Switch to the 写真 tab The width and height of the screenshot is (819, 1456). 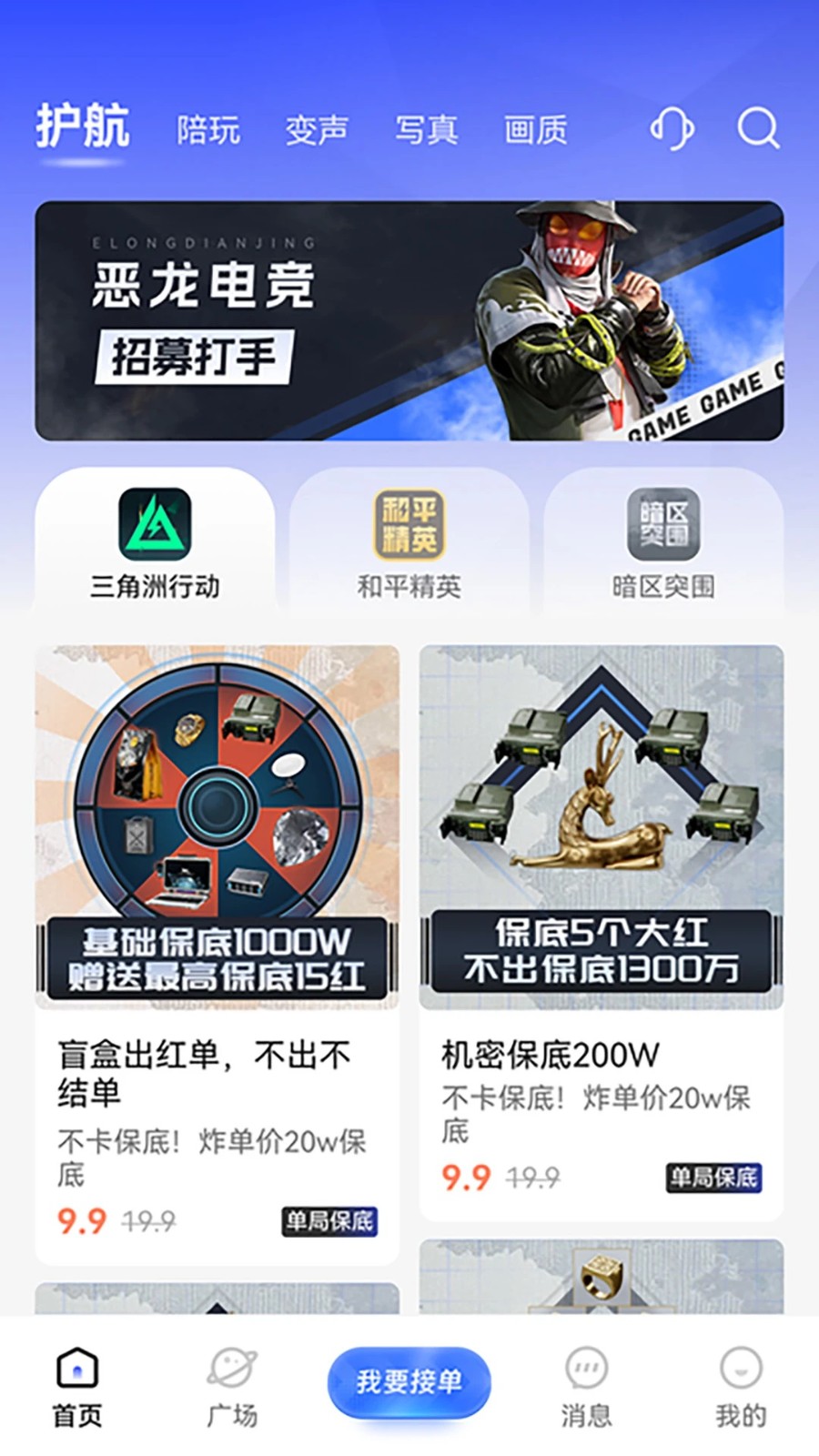click(x=426, y=130)
